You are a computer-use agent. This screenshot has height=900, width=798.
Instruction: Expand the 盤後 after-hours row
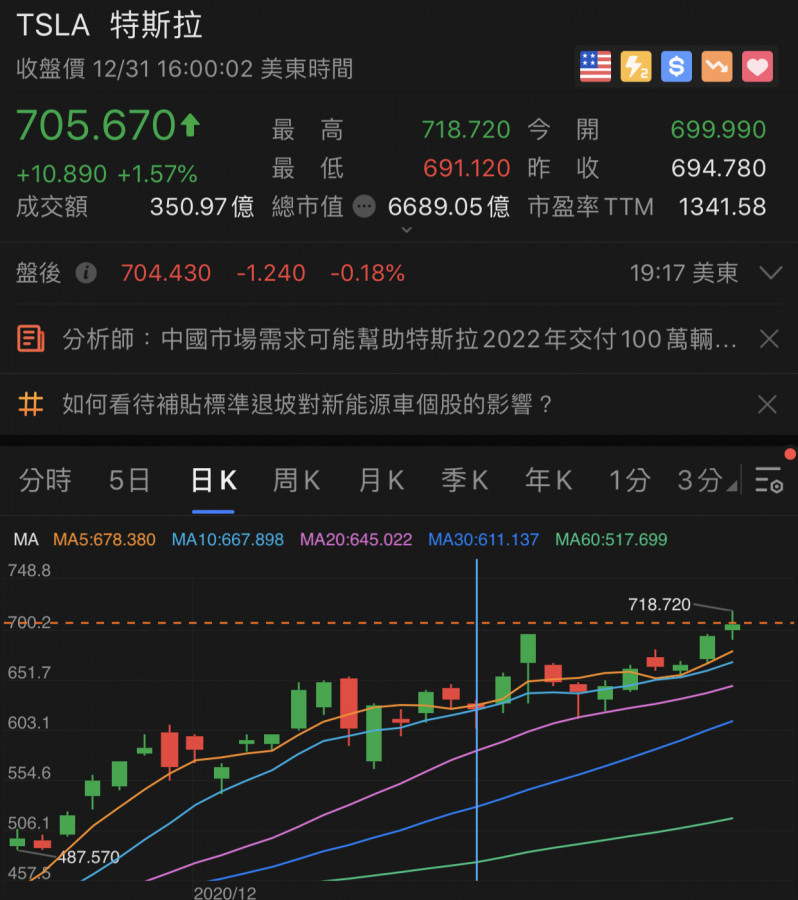pyautogui.click(x=770, y=273)
